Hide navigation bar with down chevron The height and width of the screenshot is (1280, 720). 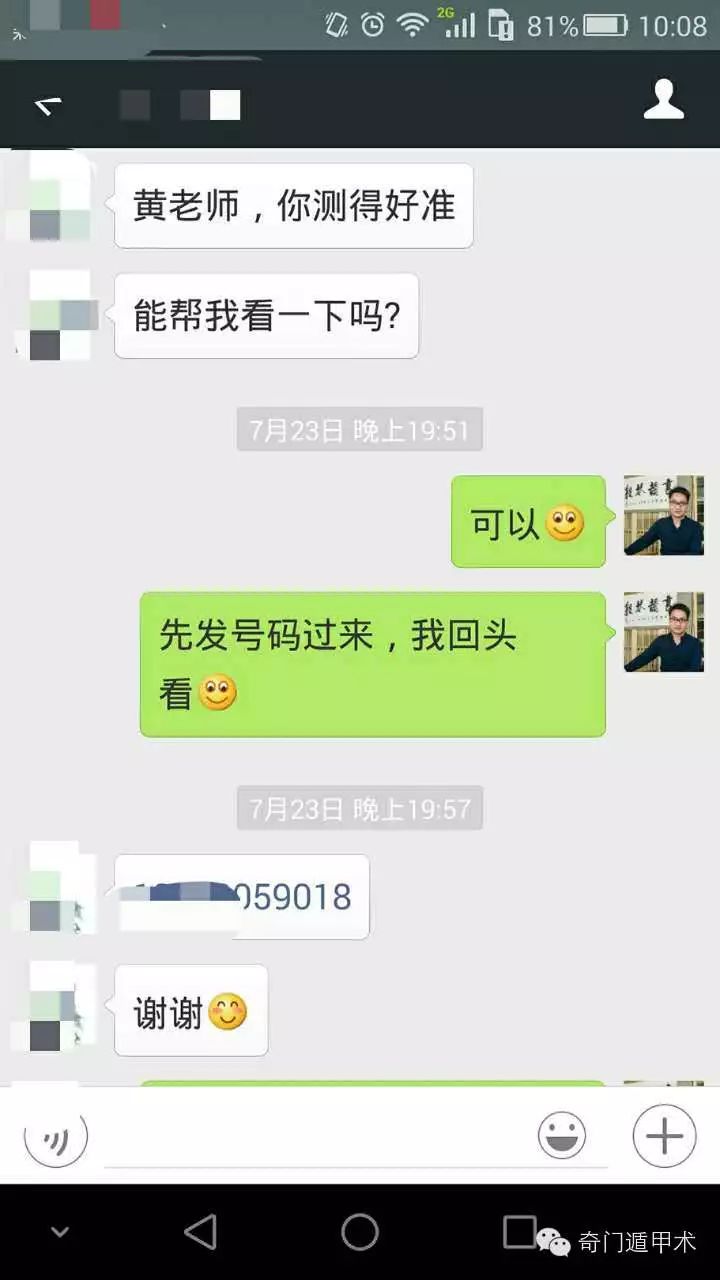pyautogui.click(x=60, y=1232)
